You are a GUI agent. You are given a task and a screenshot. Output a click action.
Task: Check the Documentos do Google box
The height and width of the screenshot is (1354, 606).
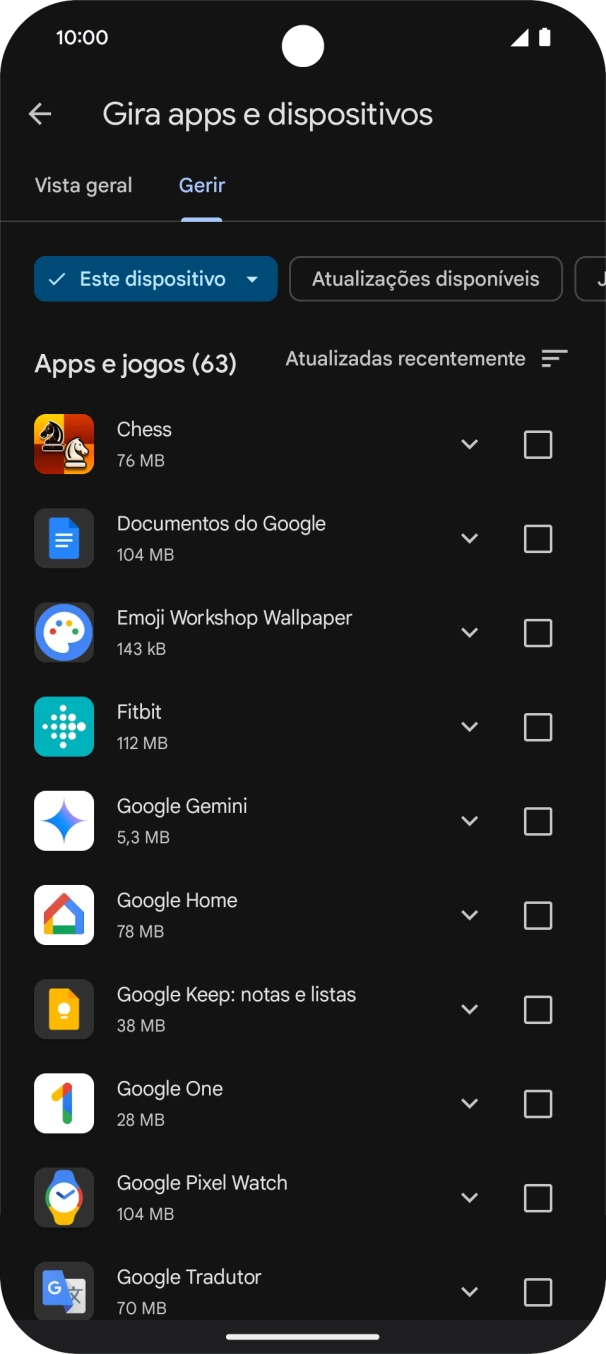pyautogui.click(x=538, y=539)
